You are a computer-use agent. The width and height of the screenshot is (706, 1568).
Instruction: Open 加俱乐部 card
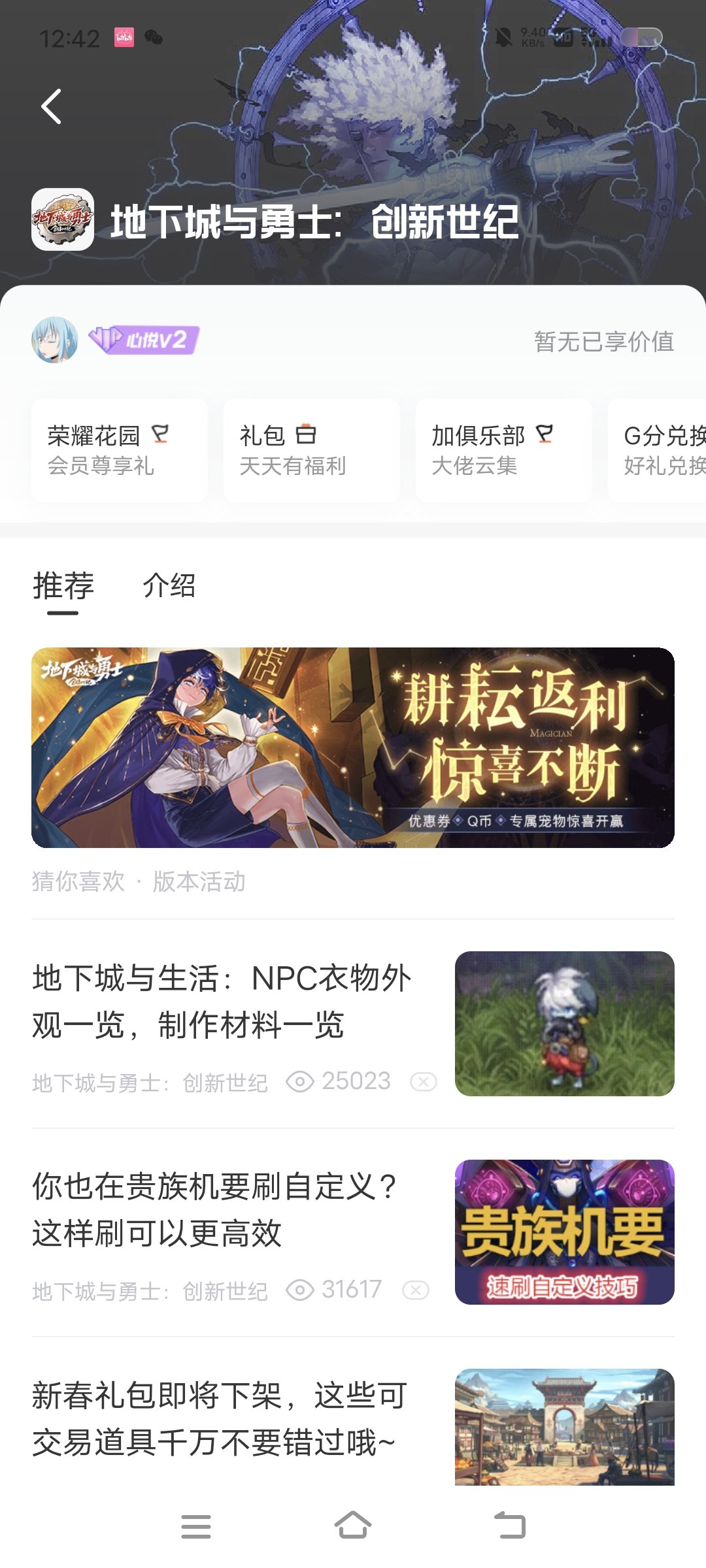504,450
